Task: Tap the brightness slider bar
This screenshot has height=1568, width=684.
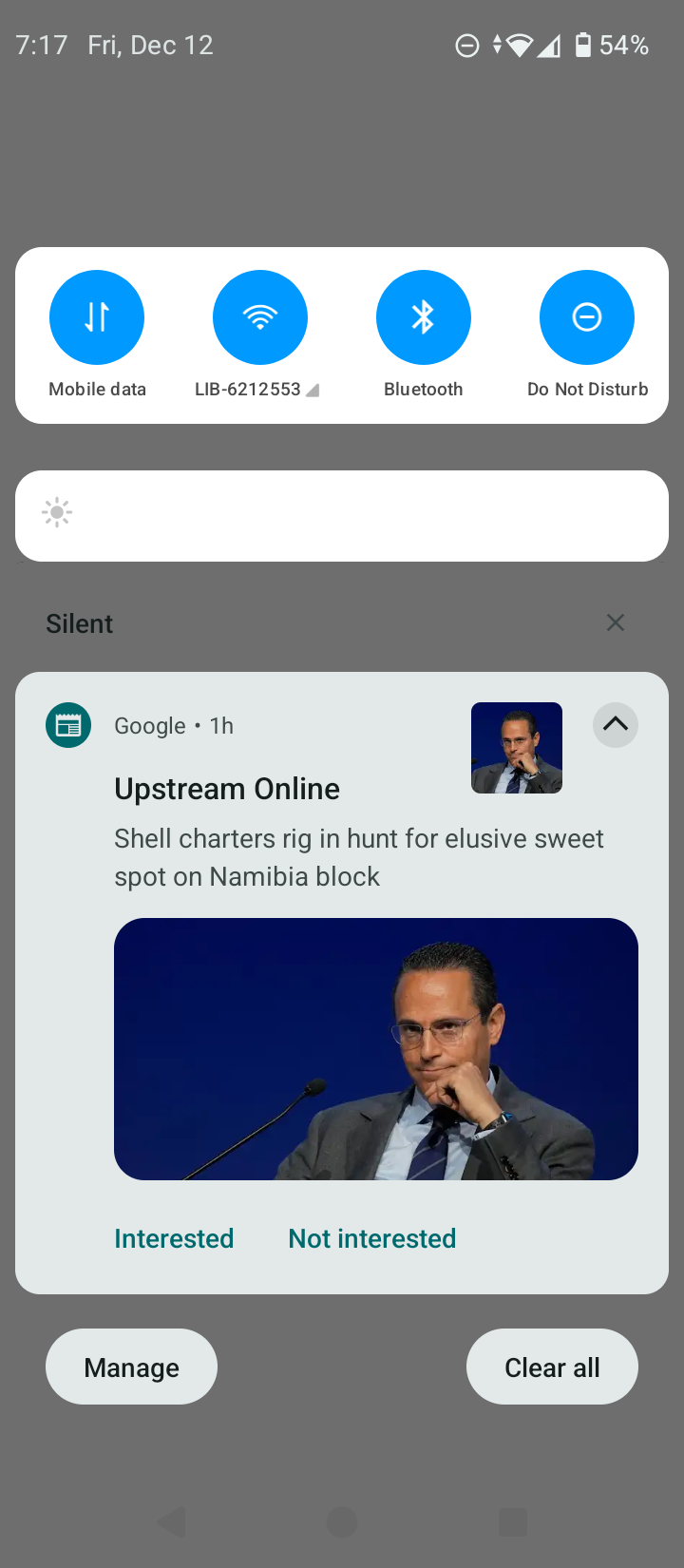Action: [342, 515]
